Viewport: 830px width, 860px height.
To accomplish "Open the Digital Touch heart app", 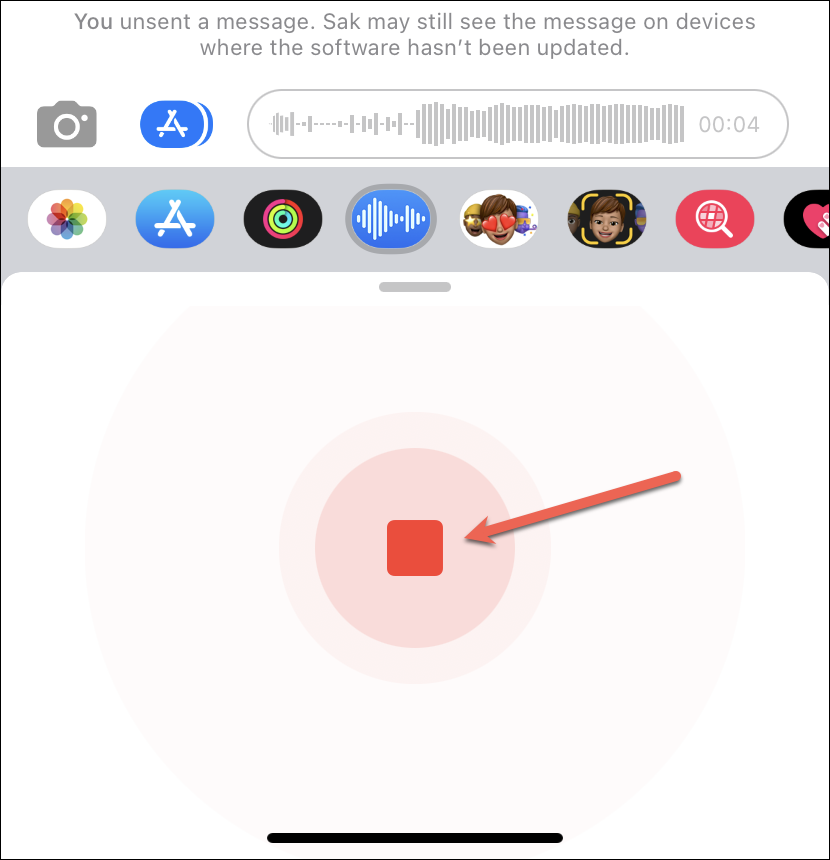I will 810,218.
